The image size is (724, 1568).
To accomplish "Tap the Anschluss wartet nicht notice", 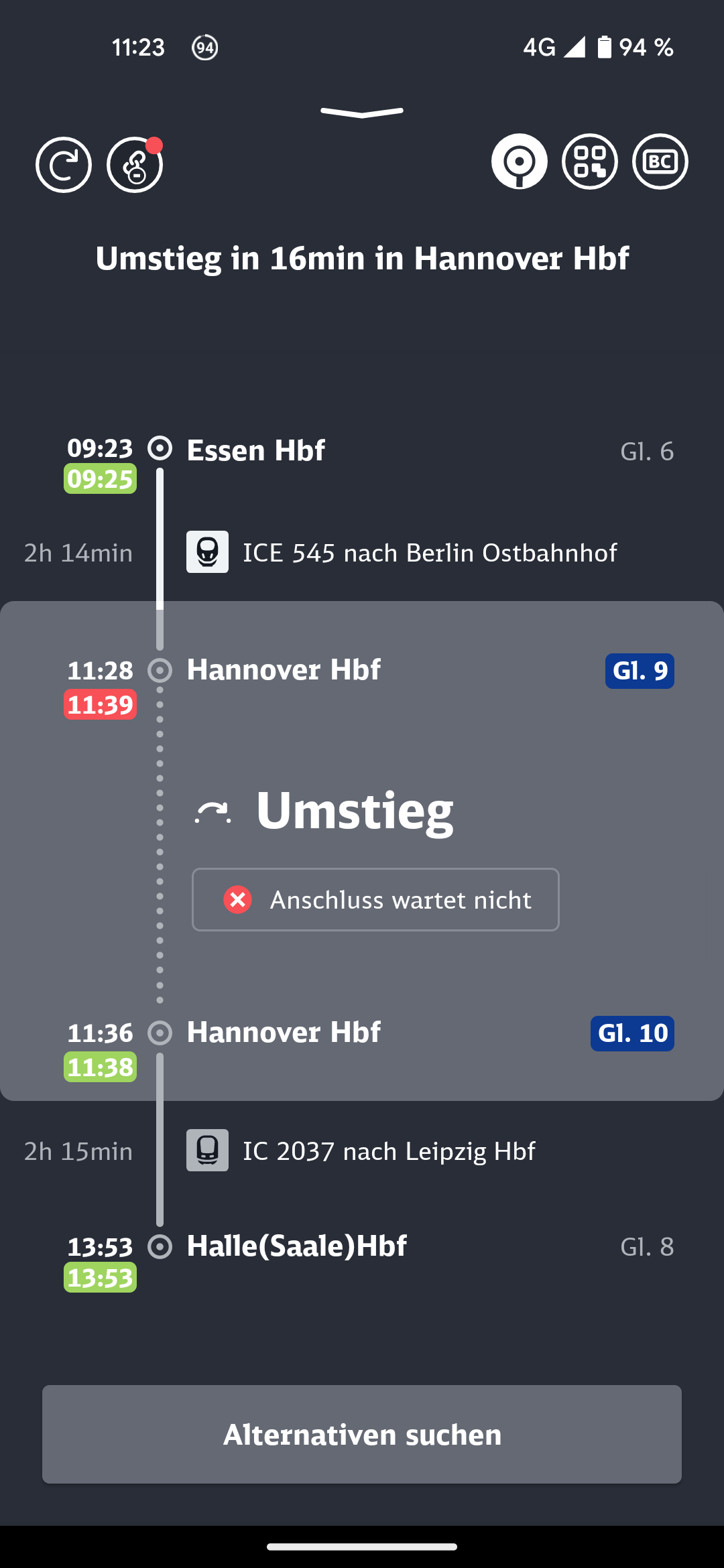I will (375, 900).
